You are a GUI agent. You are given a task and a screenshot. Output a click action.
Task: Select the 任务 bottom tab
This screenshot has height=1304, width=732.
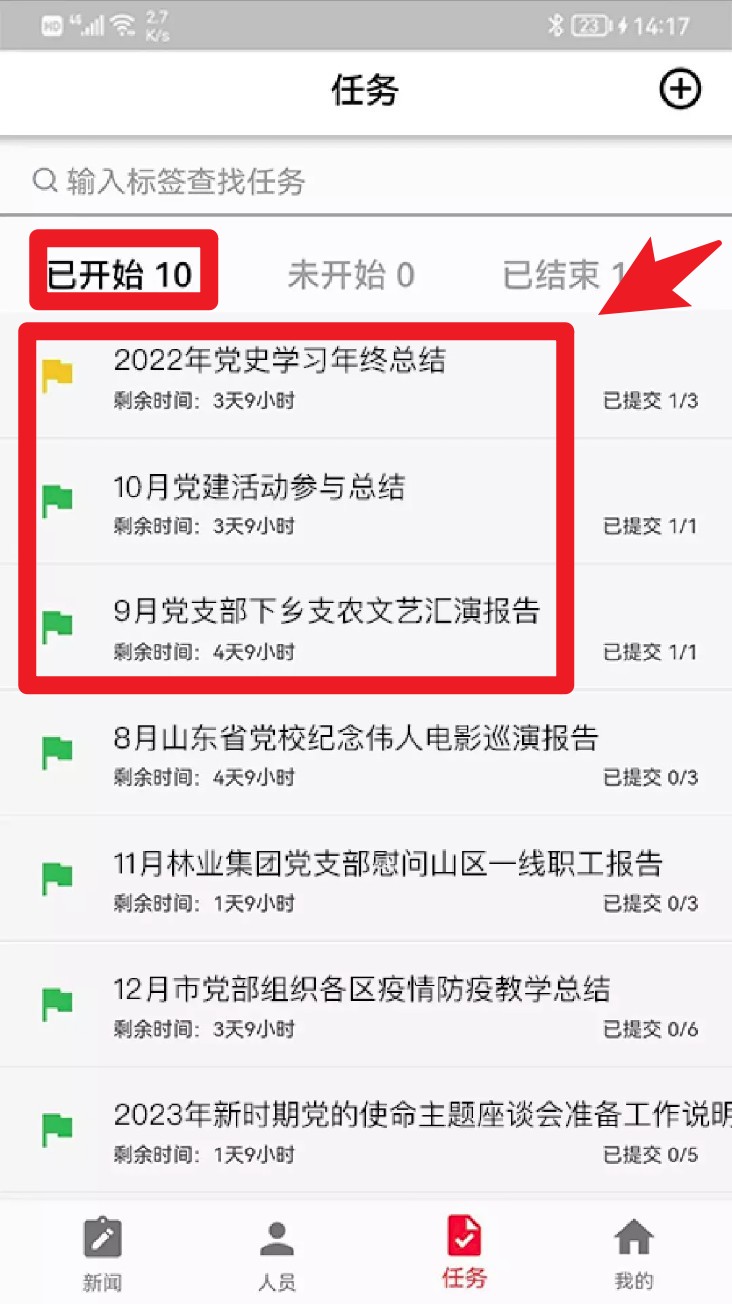pyautogui.click(x=464, y=1254)
